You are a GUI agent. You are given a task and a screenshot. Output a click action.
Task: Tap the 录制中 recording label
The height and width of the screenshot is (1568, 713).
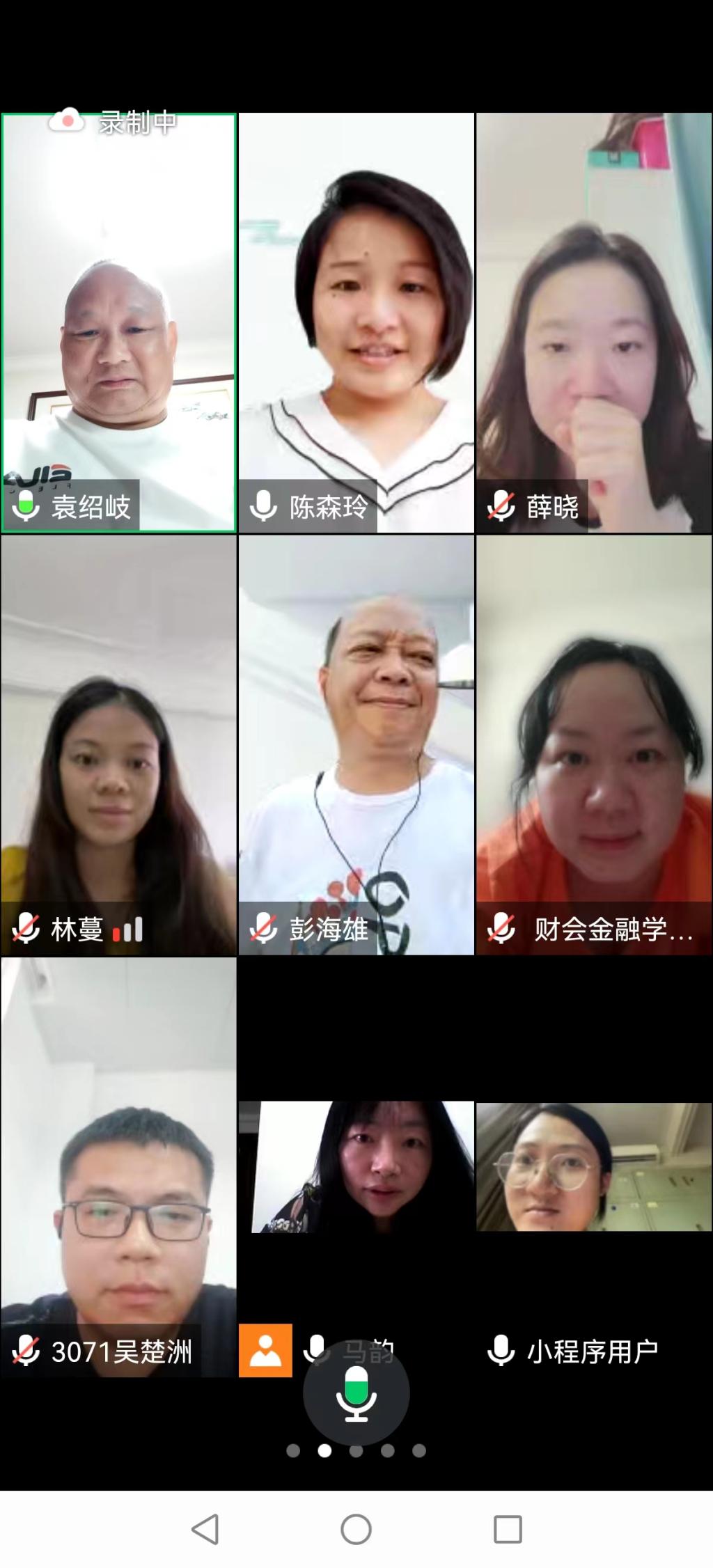tap(136, 120)
